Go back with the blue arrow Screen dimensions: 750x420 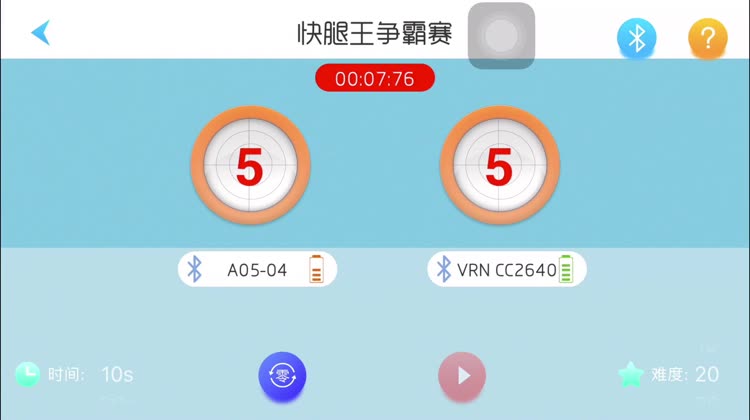coord(40,33)
